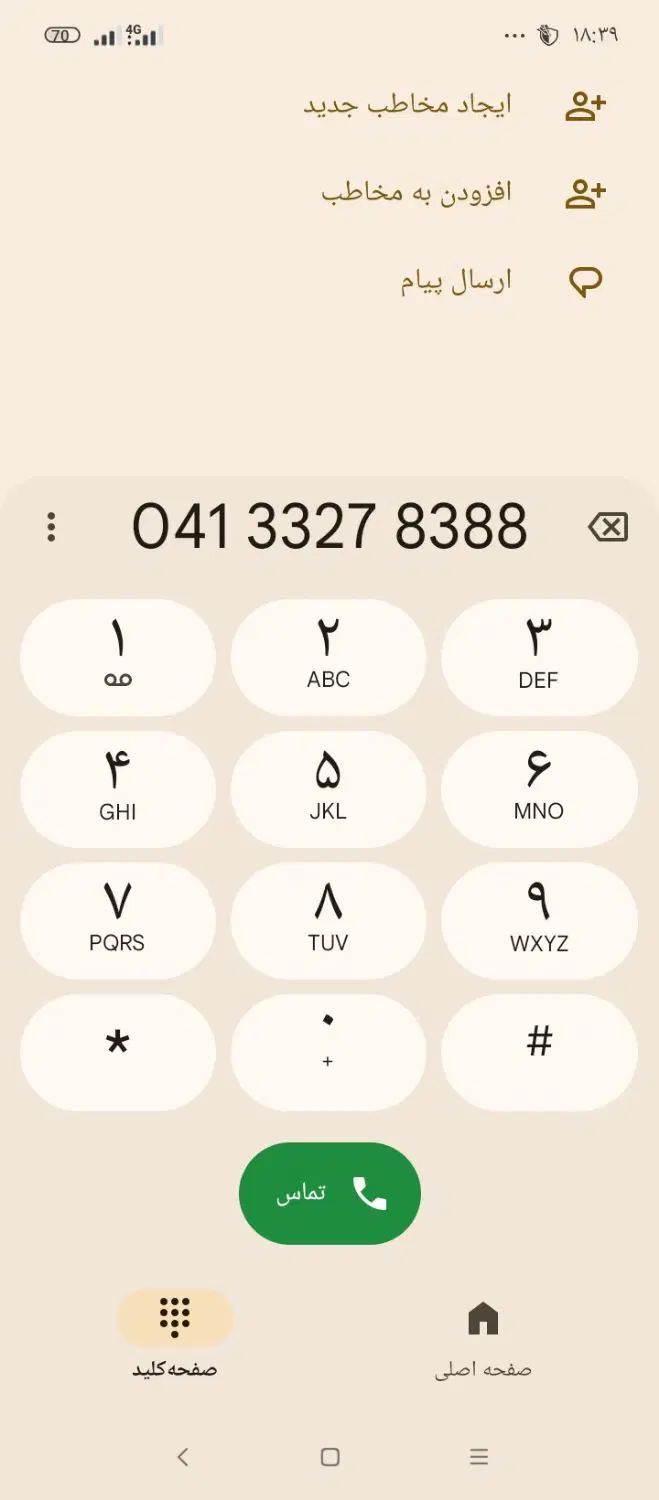
Task: Tap the ۳ DEF key
Action: click(x=538, y=657)
